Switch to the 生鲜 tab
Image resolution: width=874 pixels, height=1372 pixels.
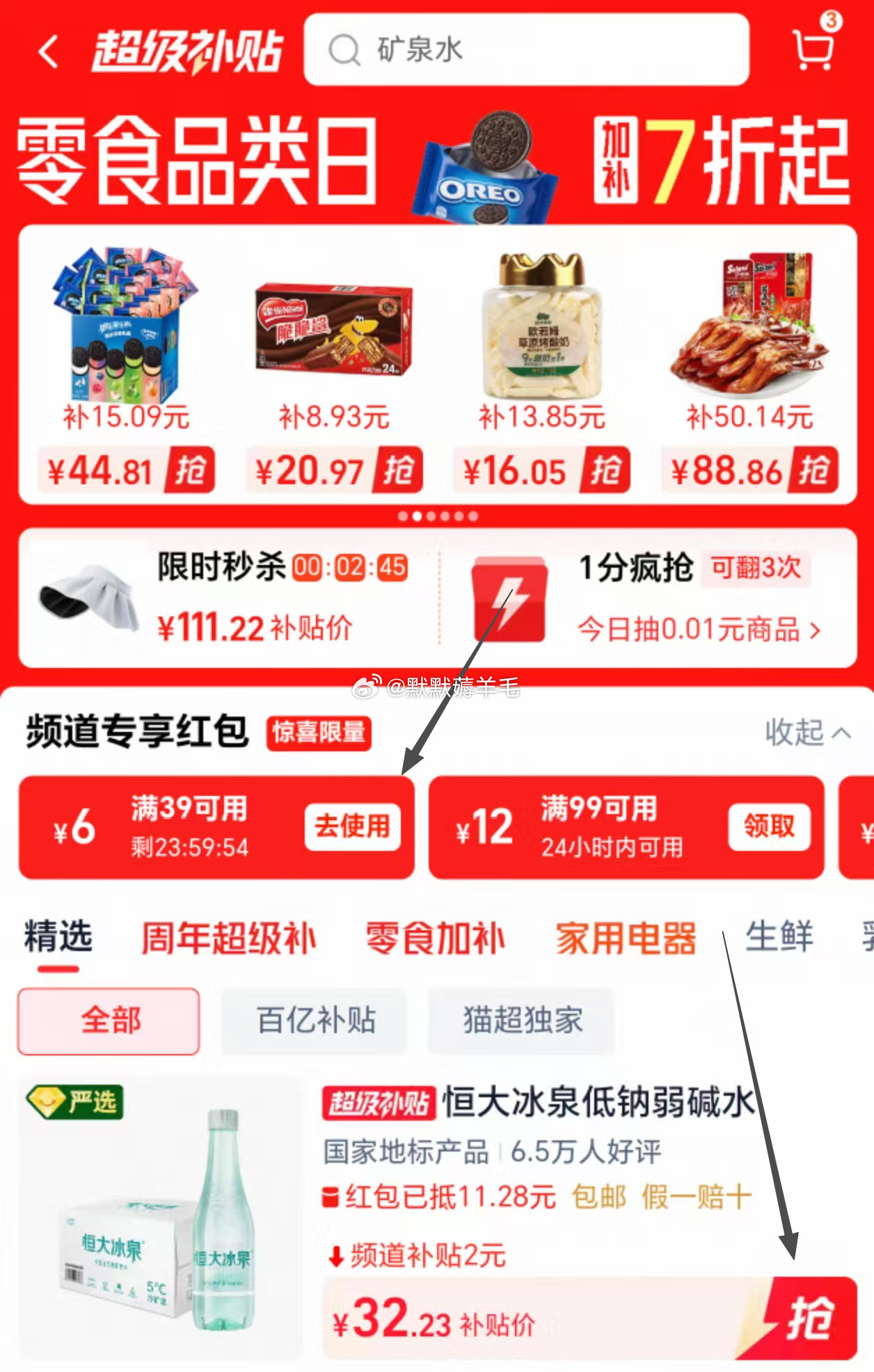(x=779, y=936)
